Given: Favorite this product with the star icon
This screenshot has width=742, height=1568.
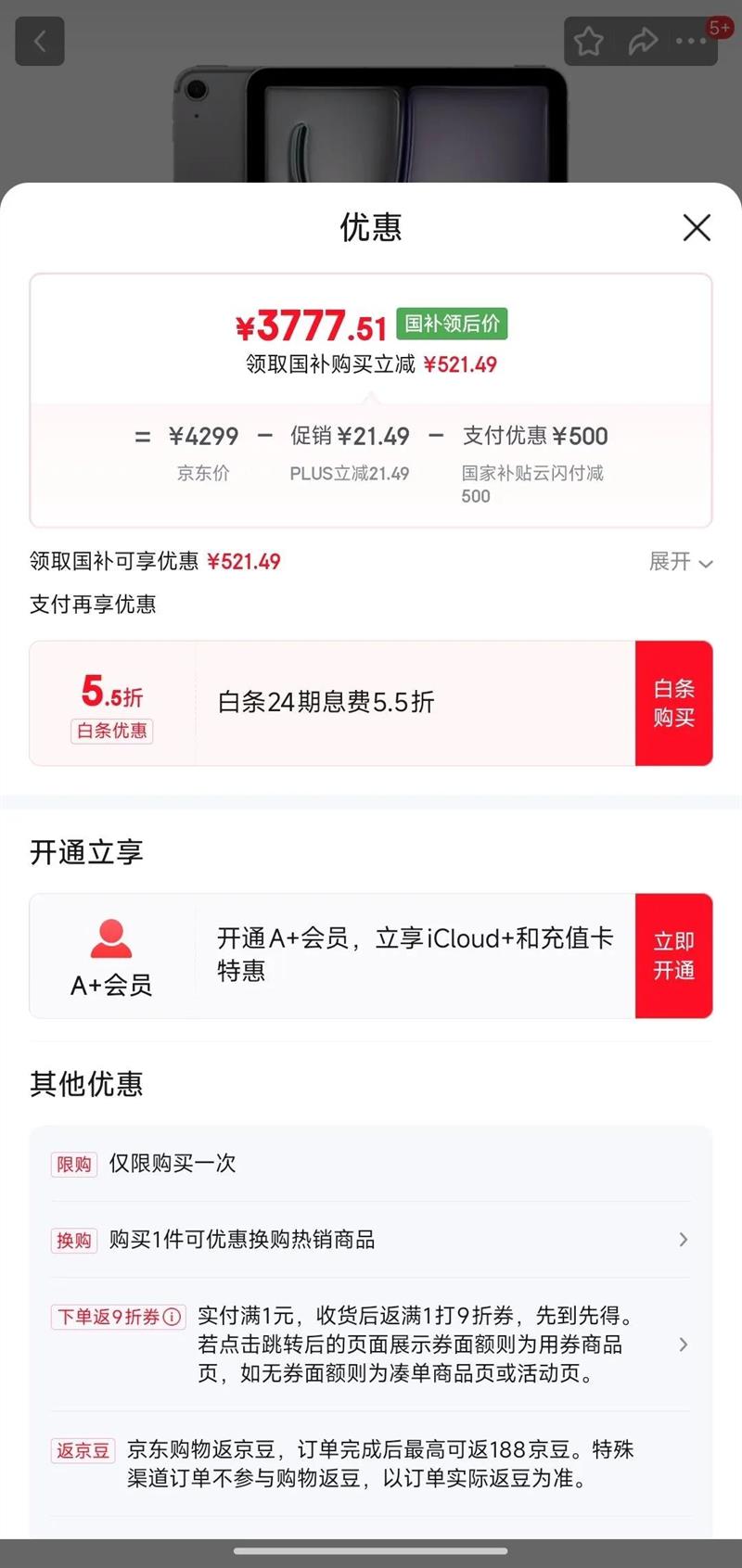Looking at the screenshot, I should pyautogui.click(x=589, y=42).
